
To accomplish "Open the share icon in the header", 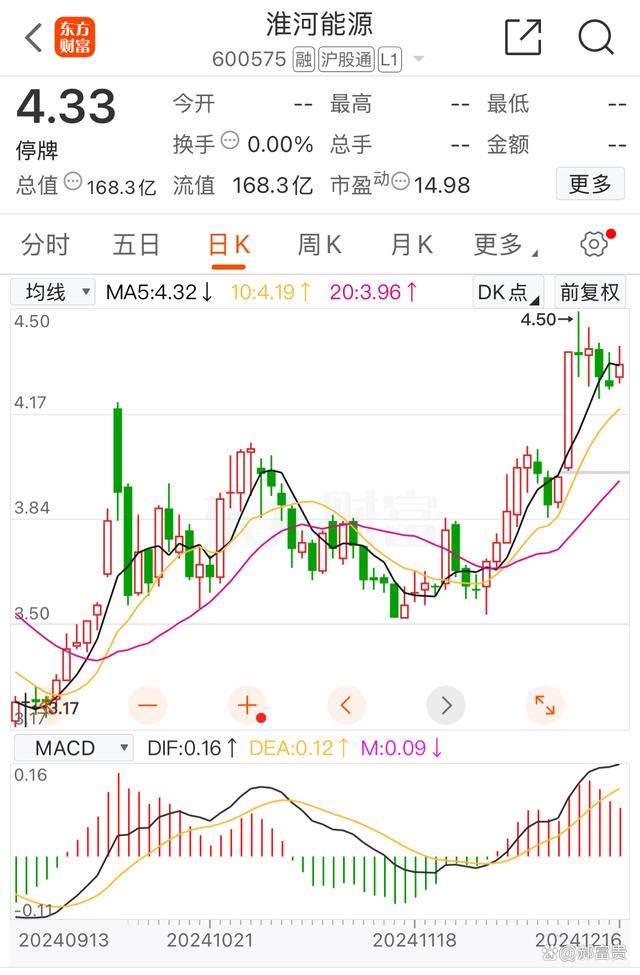I will (x=523, y=37).
